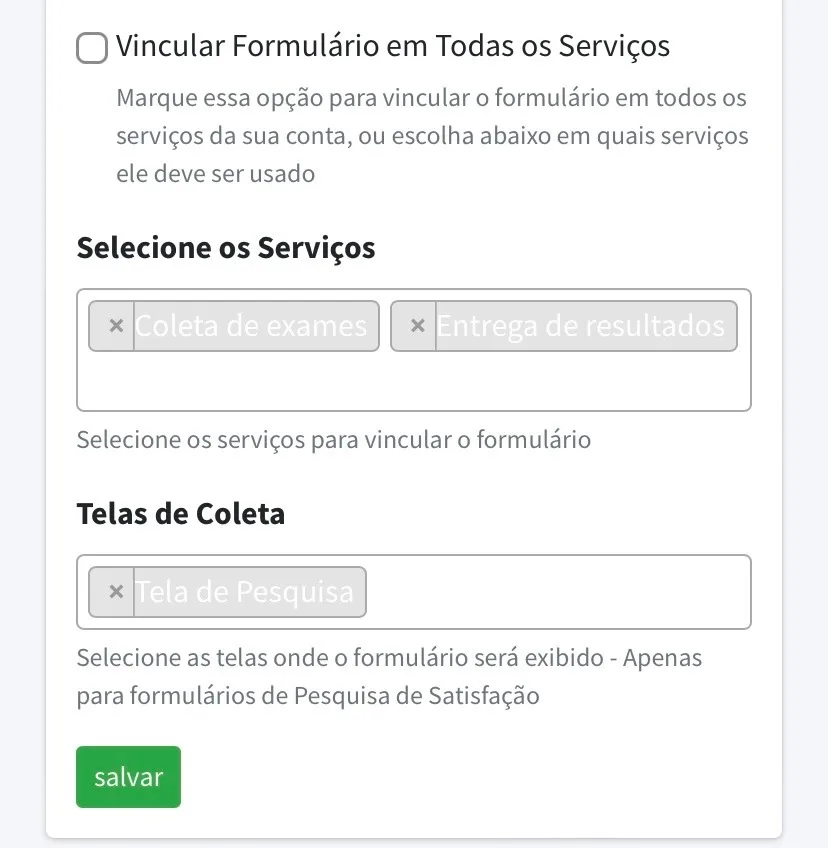Viewport: 828px width, 848px height.
Task: Check Vincular Formulário em Todas os Serviços
Action: point(92,47)
